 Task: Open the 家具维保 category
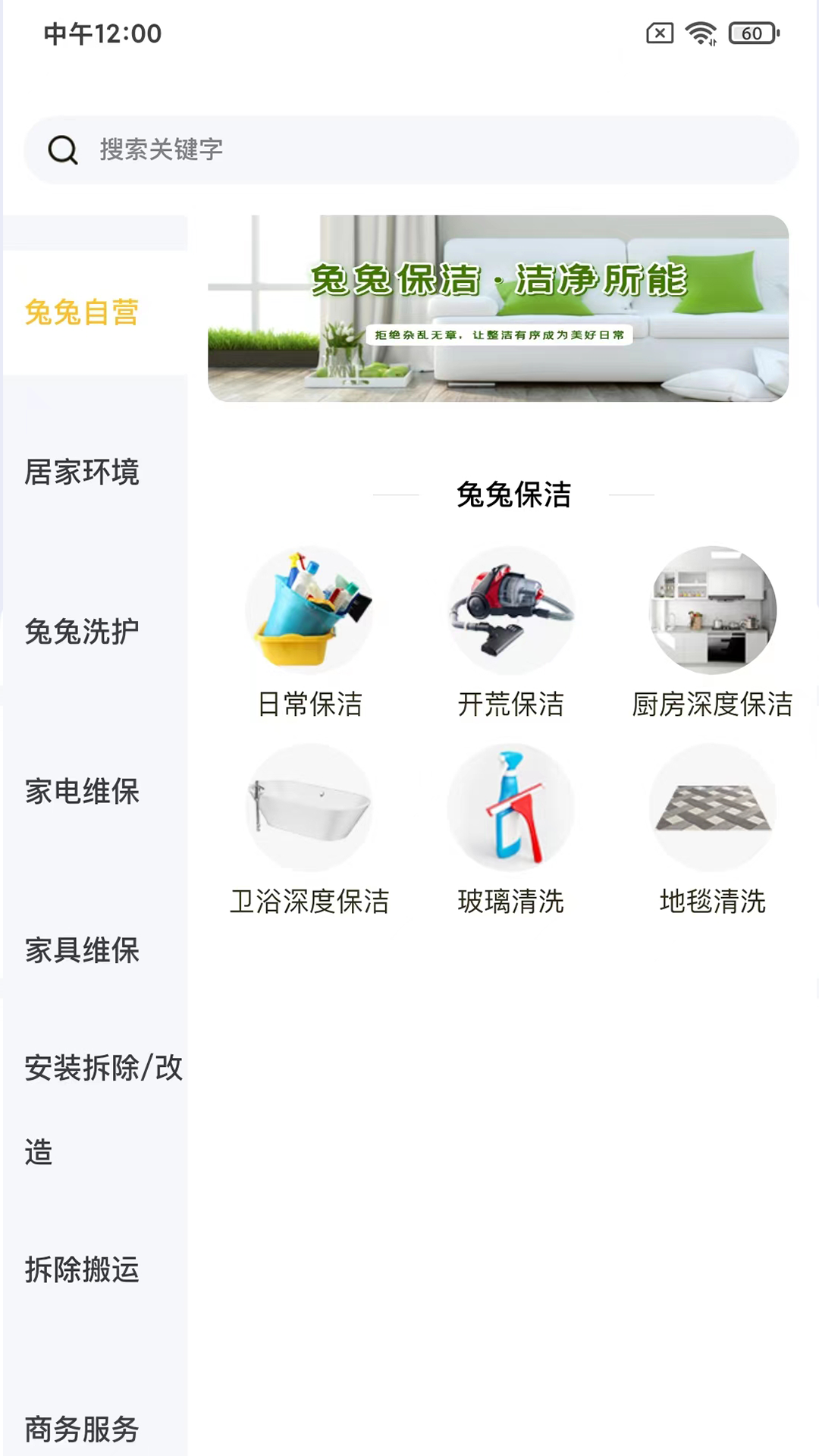pos(82,950)
